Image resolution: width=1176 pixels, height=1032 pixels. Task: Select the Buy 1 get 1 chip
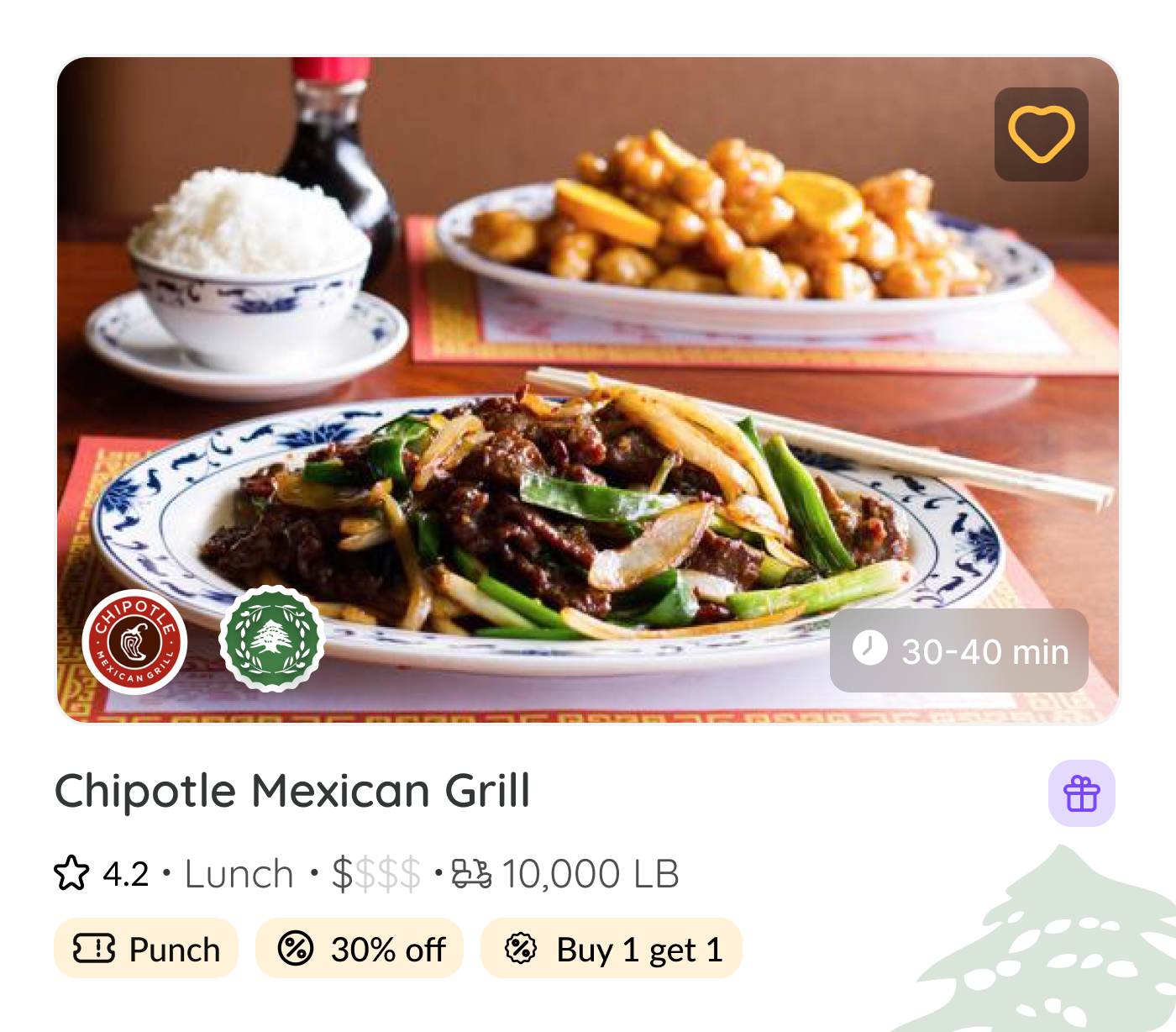pyautogui.click(x=612, y=949)
